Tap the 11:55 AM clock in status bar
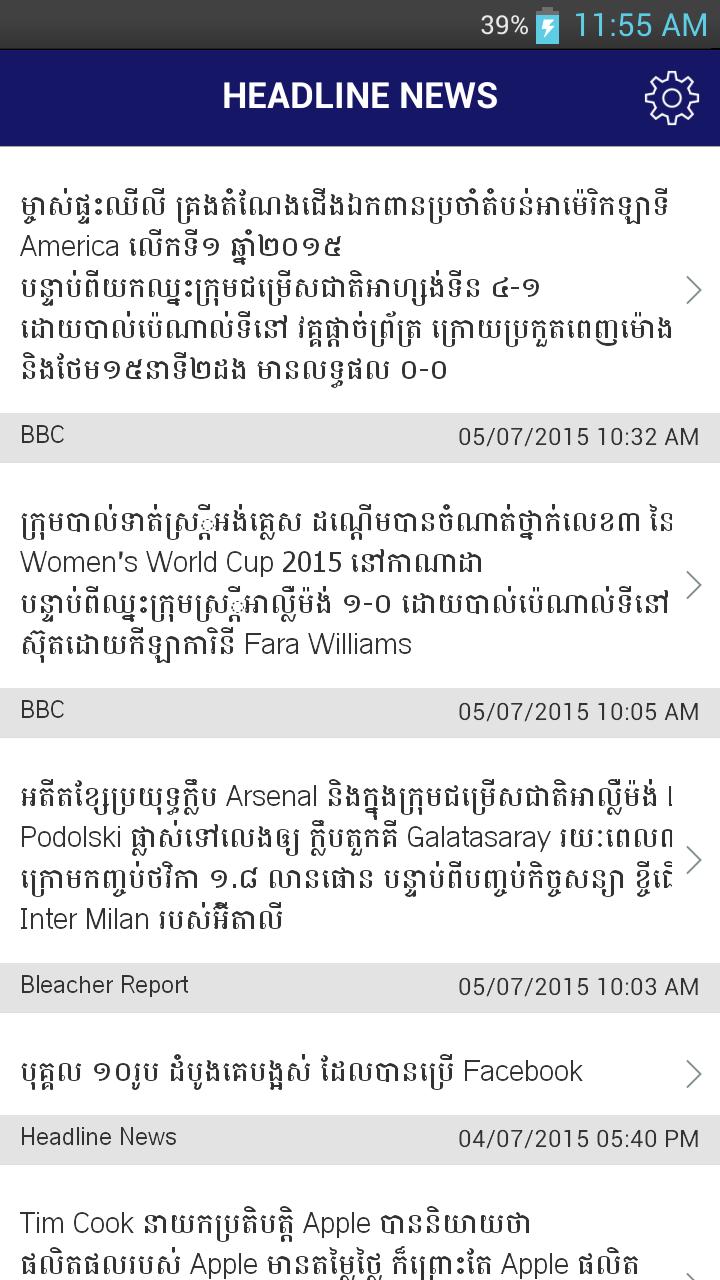Screen dimensions: 720x1280 tap(637, 24)
